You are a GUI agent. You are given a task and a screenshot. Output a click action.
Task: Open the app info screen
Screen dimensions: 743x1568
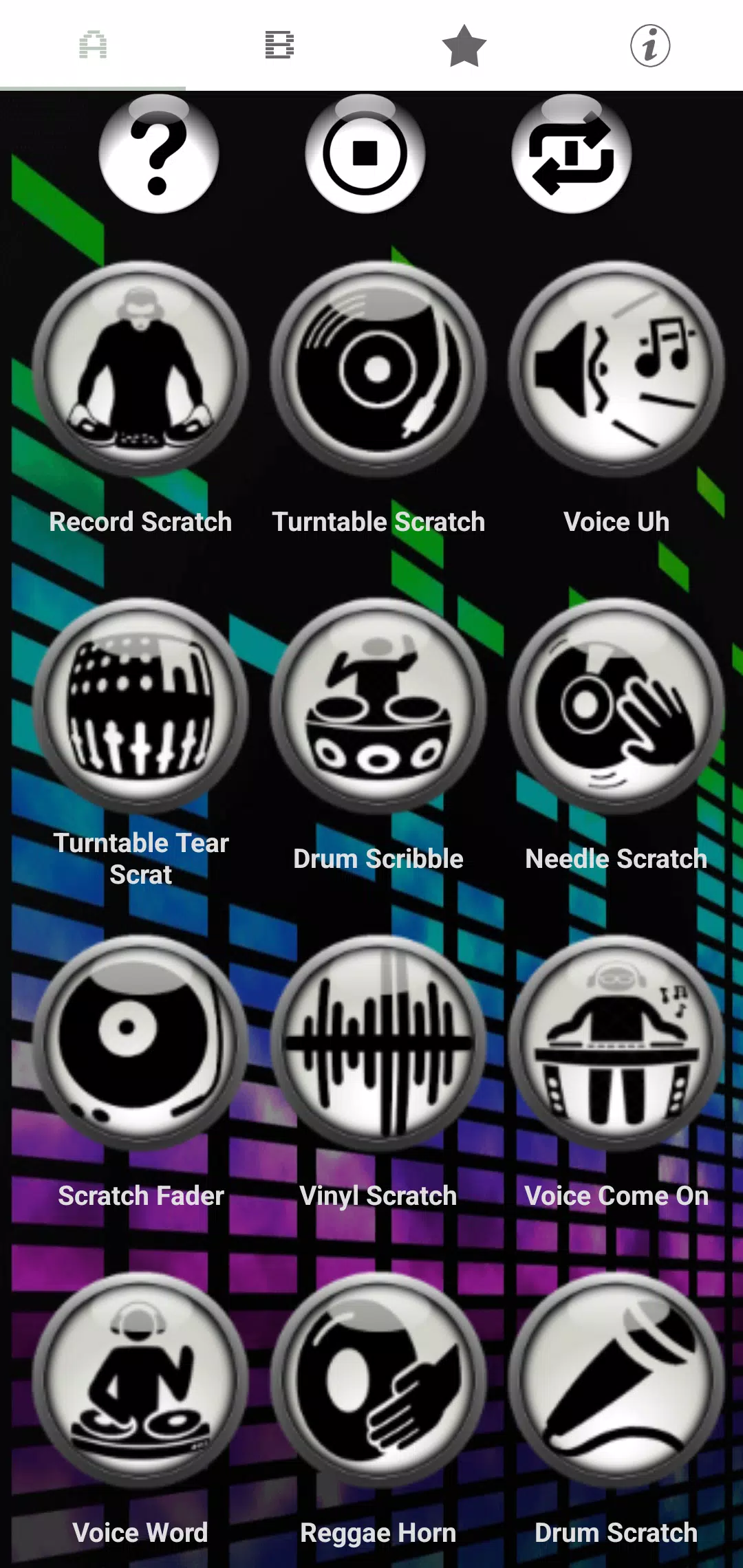tap(650, 45)
